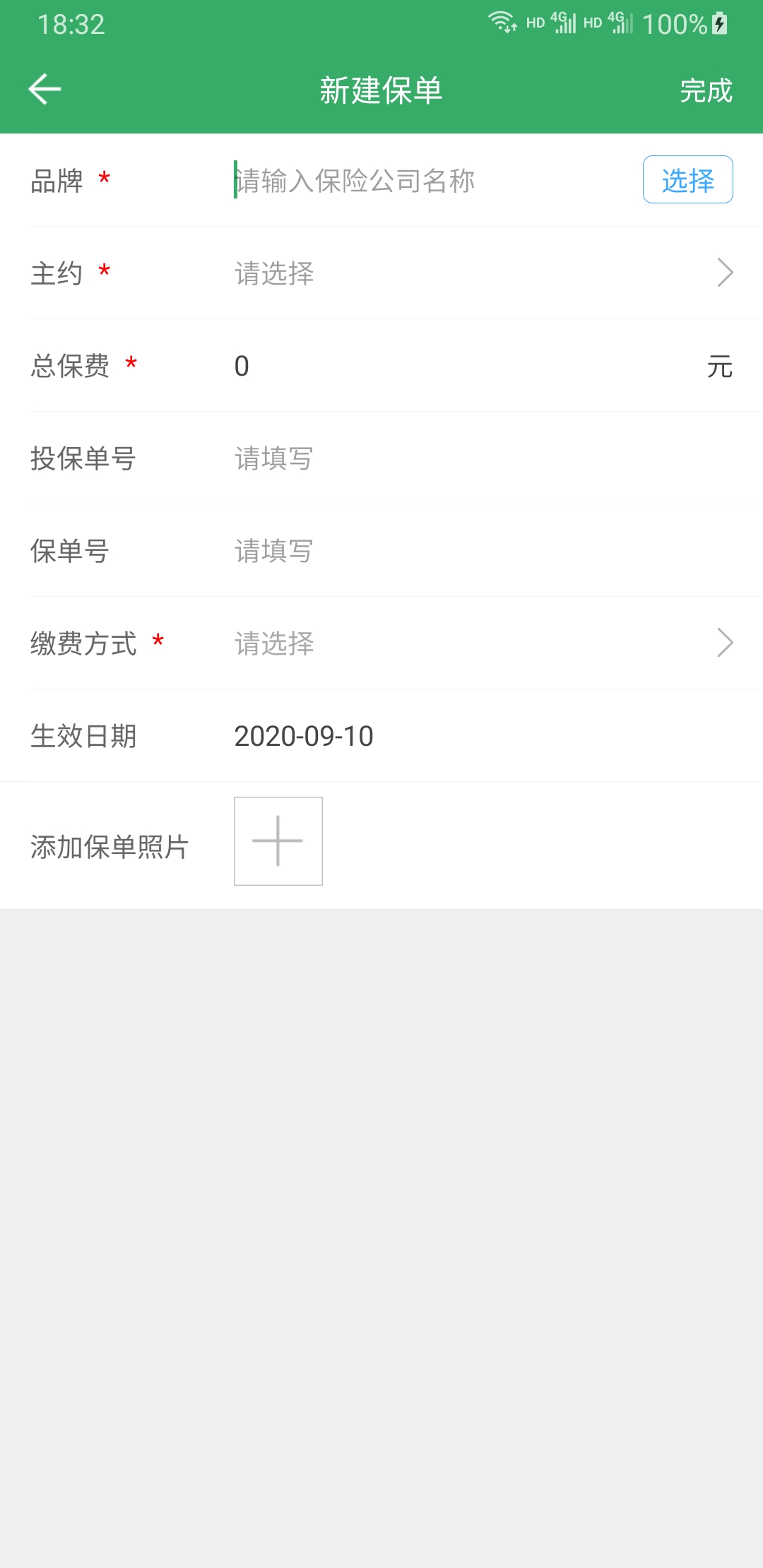
Task: Go back using the arrow icon
Action: 45,90
